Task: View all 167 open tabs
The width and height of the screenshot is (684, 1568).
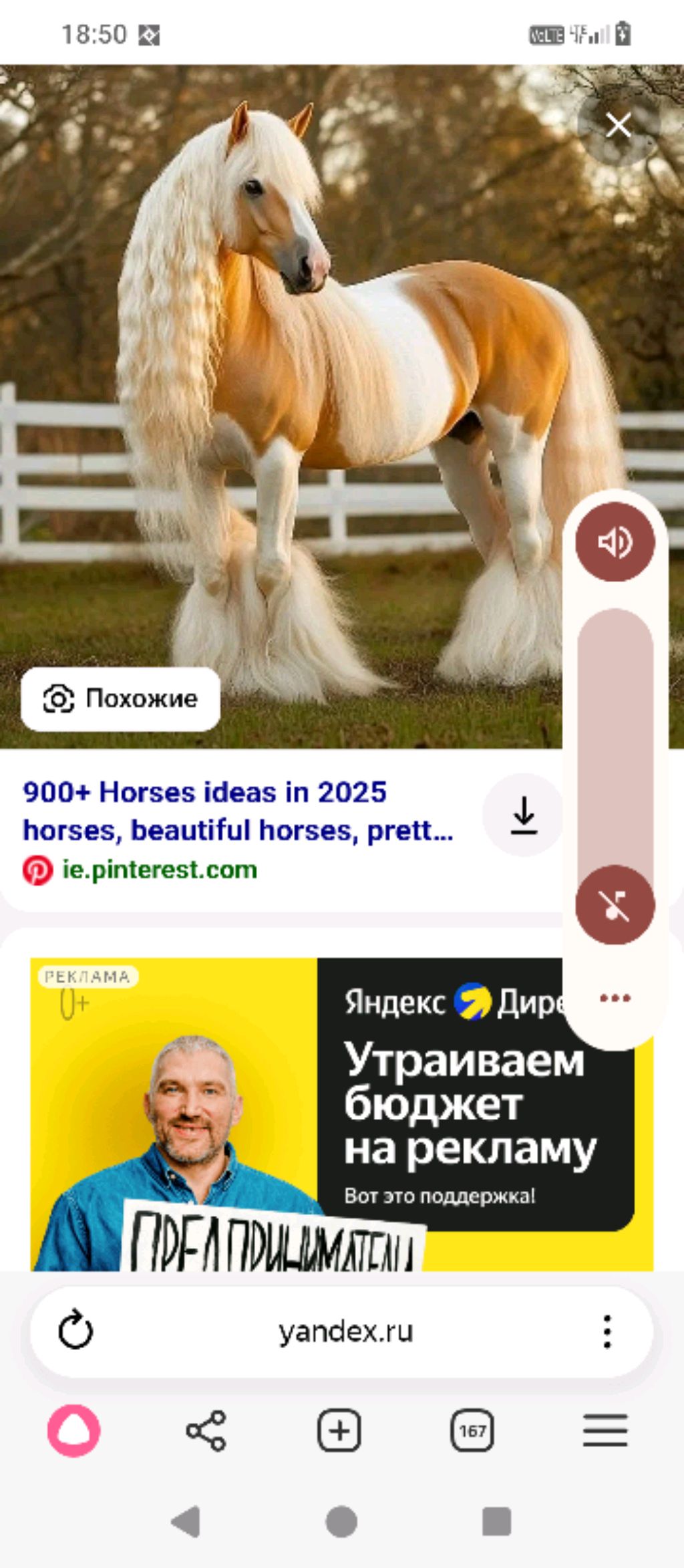Action: (472, 1430)
